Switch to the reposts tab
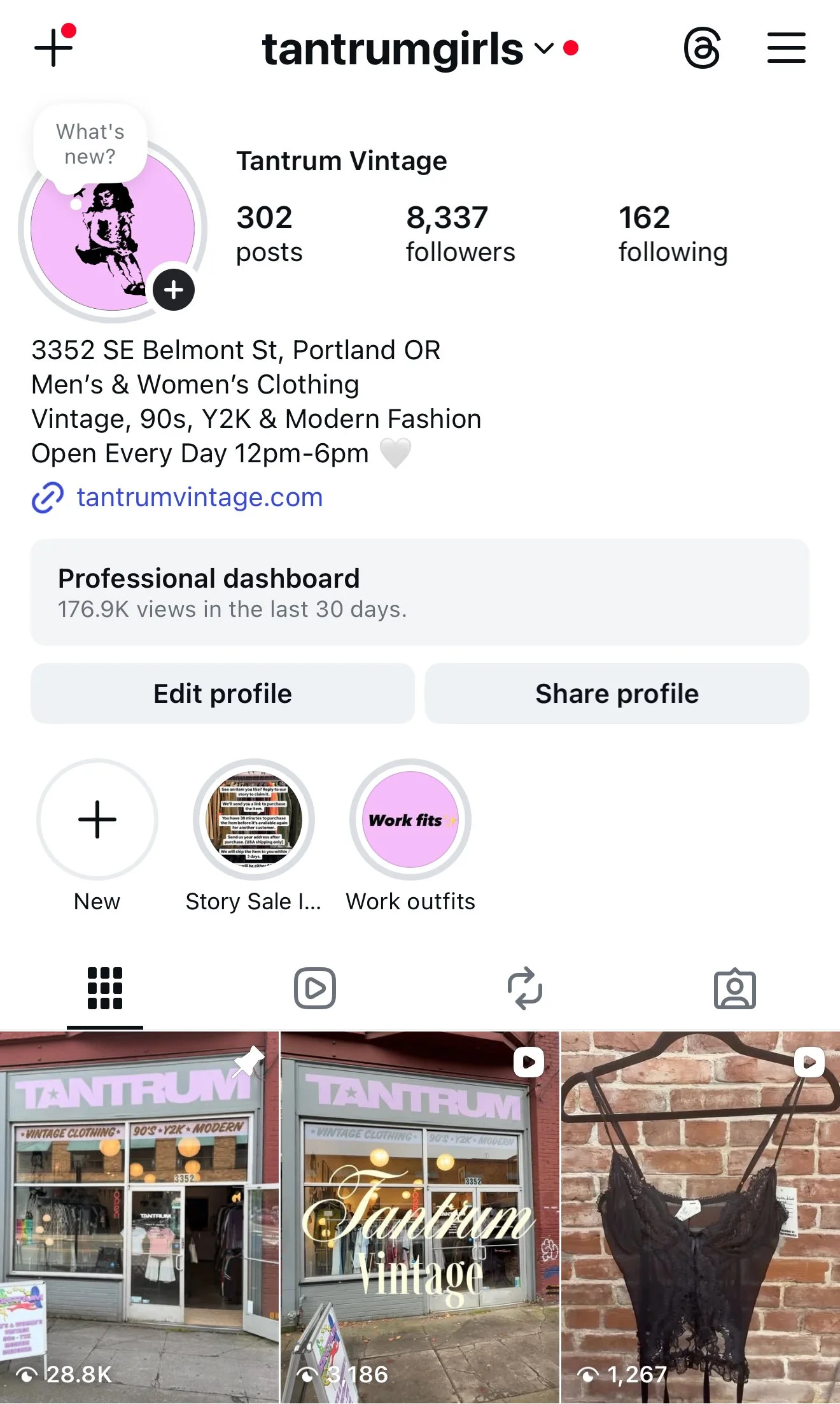 coord(525,988)
